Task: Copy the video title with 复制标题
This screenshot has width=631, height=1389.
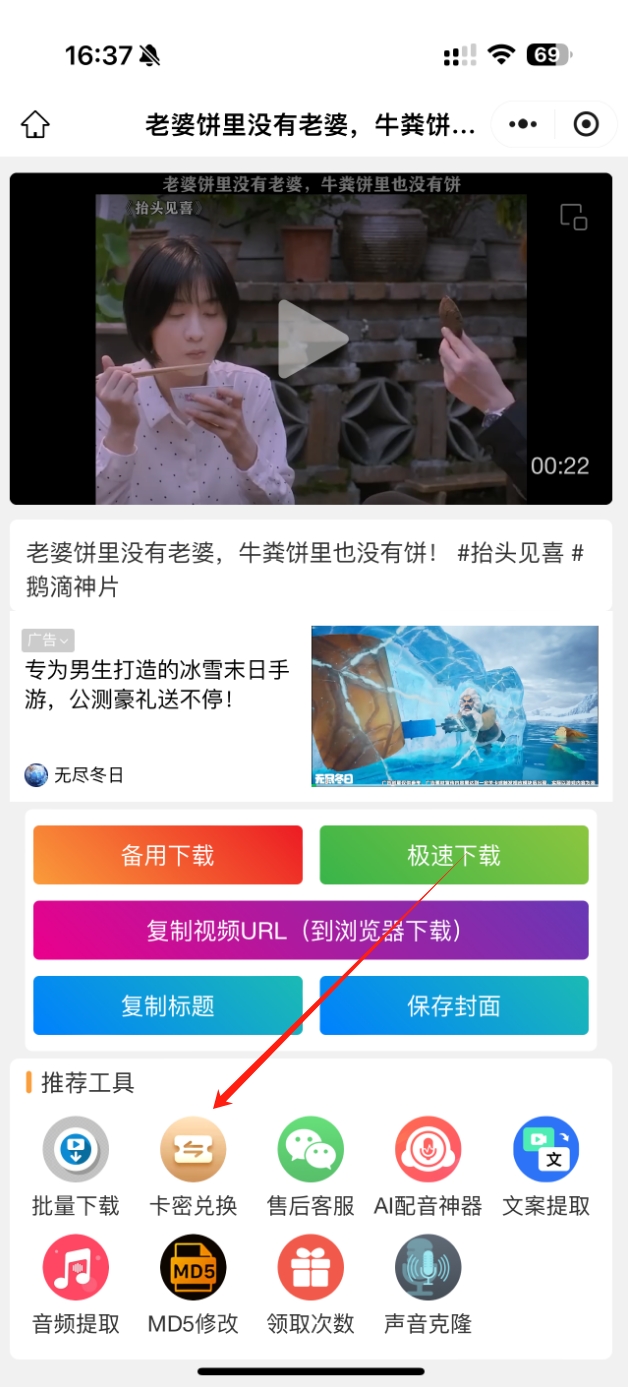Action: (168, 1005)
